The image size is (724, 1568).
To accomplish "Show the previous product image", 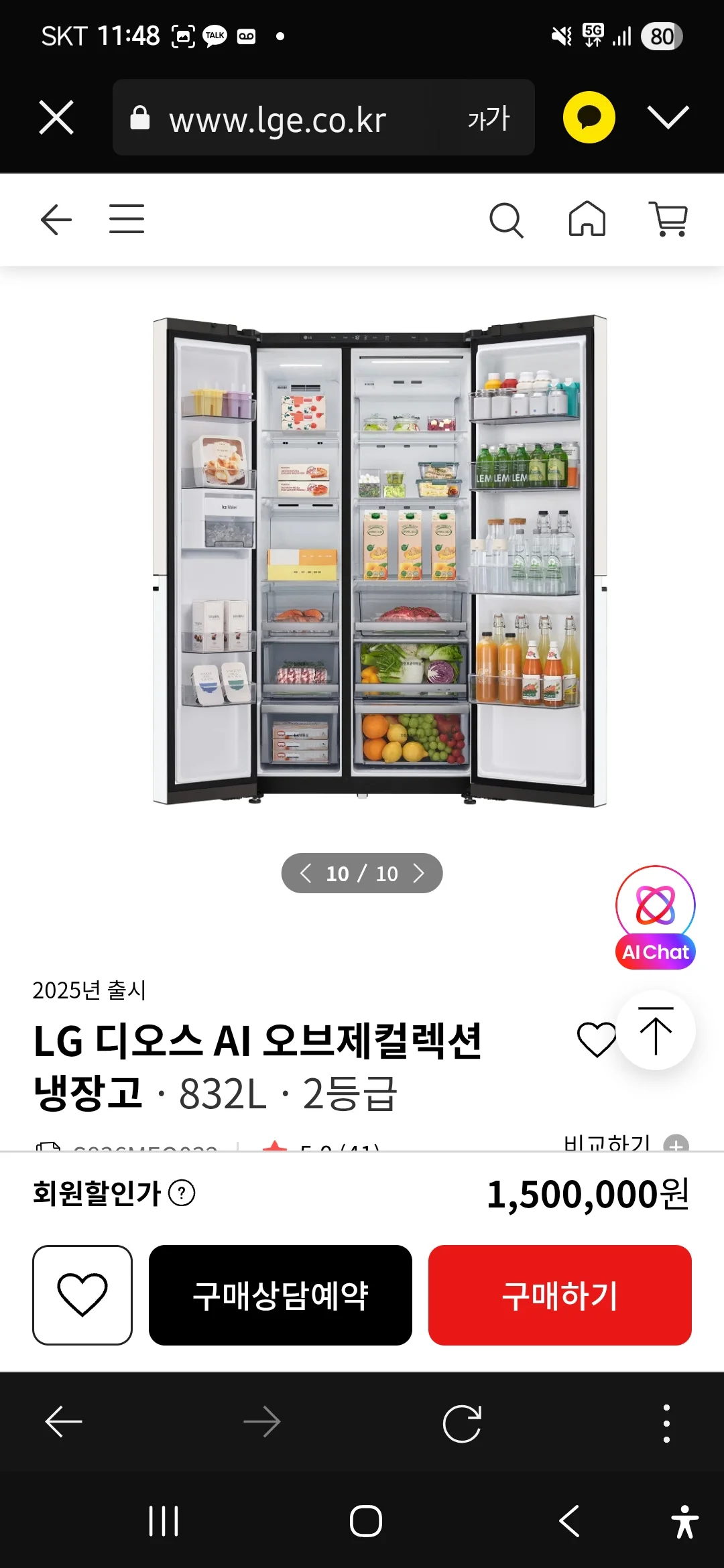I will 306,873.
